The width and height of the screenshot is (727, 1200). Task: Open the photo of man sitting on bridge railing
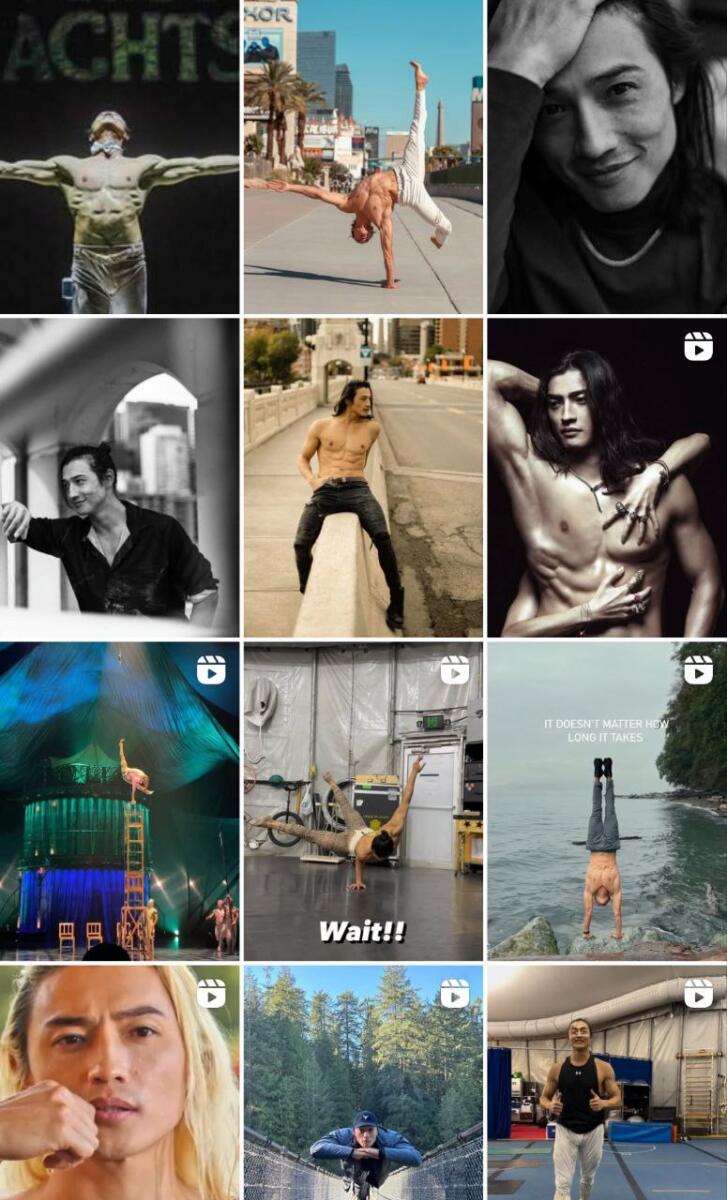tap(363, 477)
